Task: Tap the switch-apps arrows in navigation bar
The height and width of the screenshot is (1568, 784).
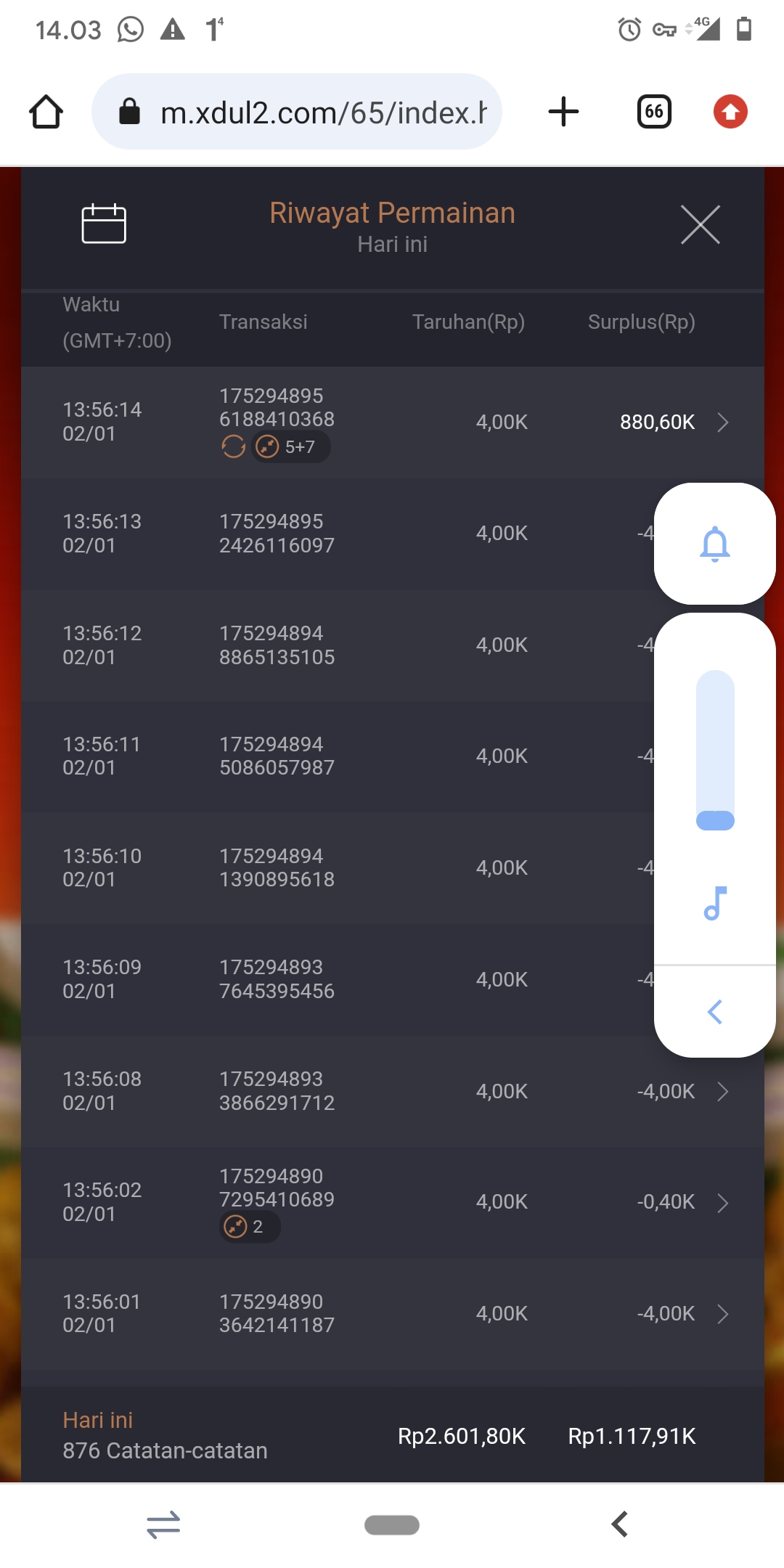Action: pos(163,1524)
